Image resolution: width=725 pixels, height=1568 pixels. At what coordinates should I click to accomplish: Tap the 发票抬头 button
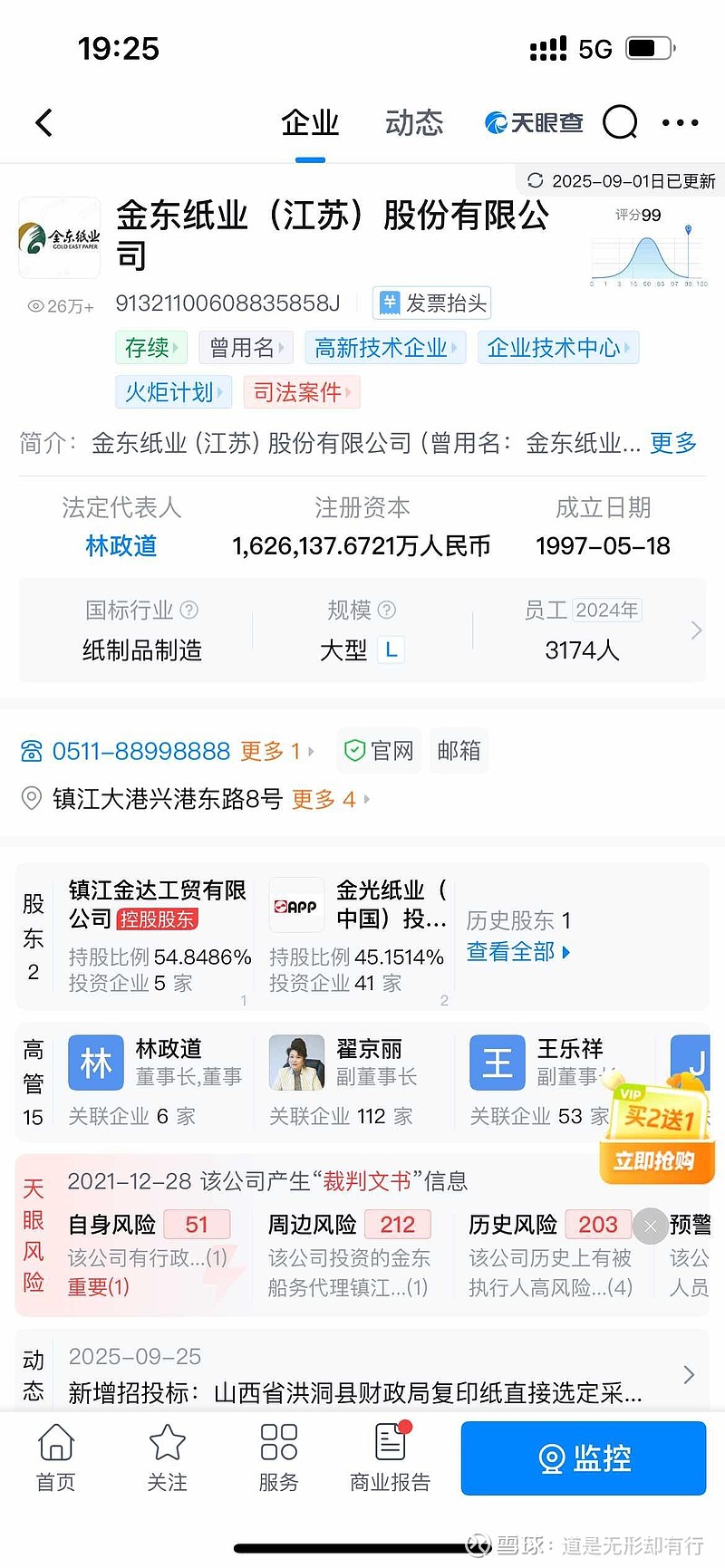click(x=433, y=303)
